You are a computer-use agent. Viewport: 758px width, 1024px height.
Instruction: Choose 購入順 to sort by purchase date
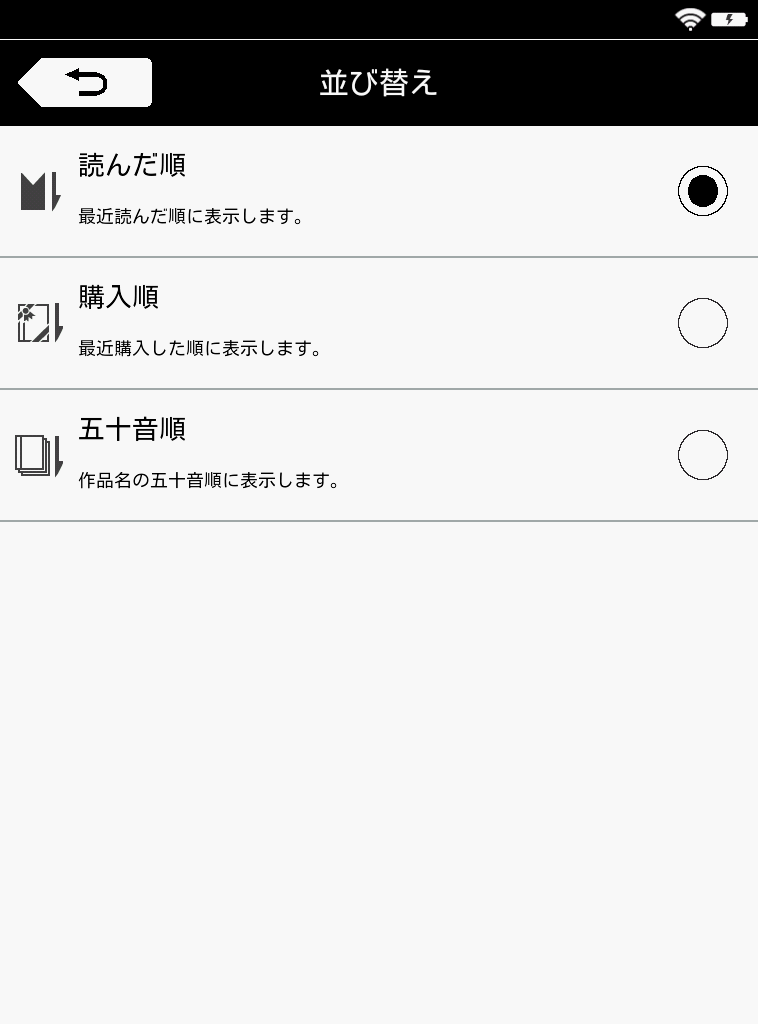[x=702, y=323]
